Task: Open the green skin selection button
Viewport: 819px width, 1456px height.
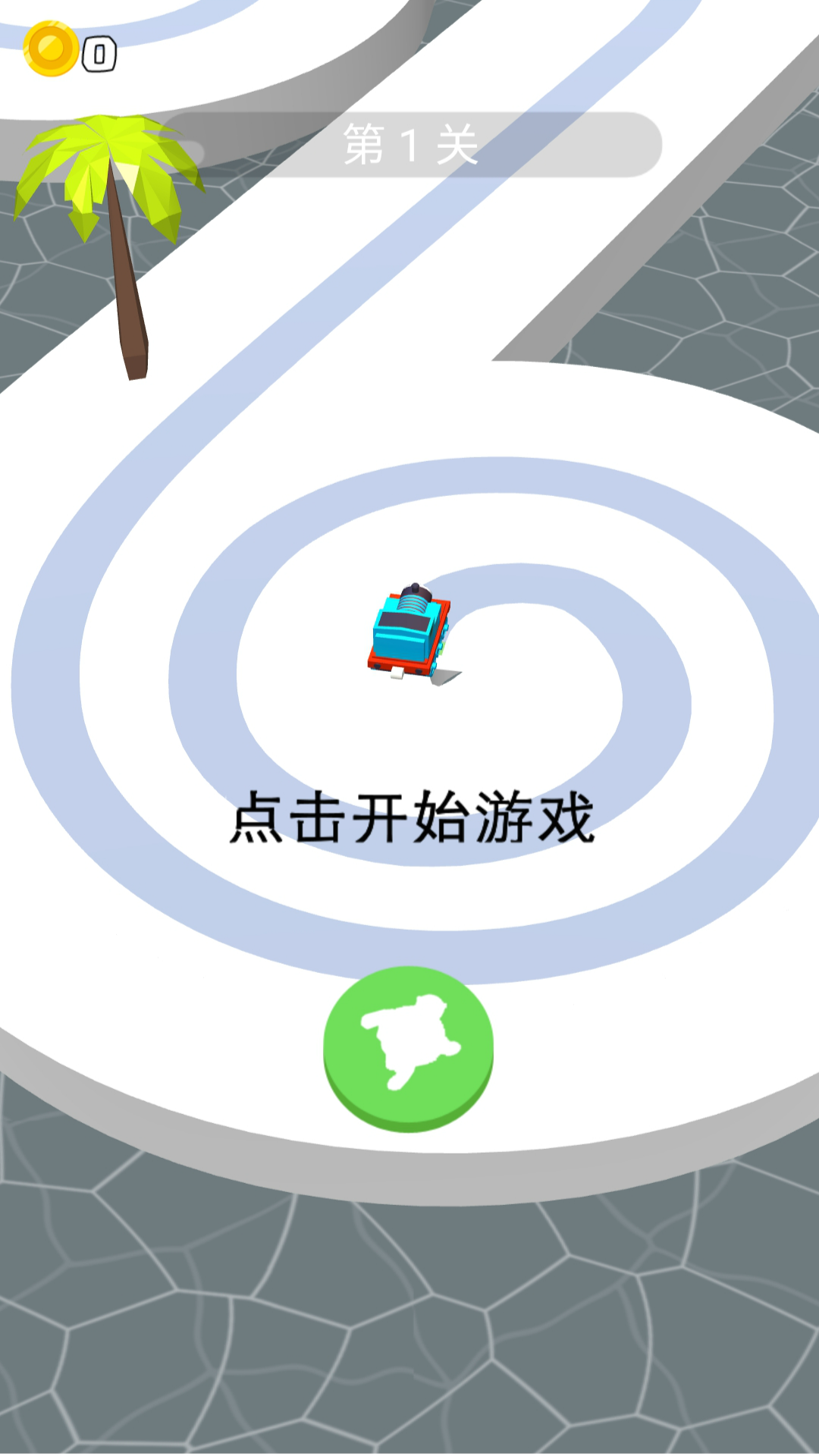Action: [409, 1047]
